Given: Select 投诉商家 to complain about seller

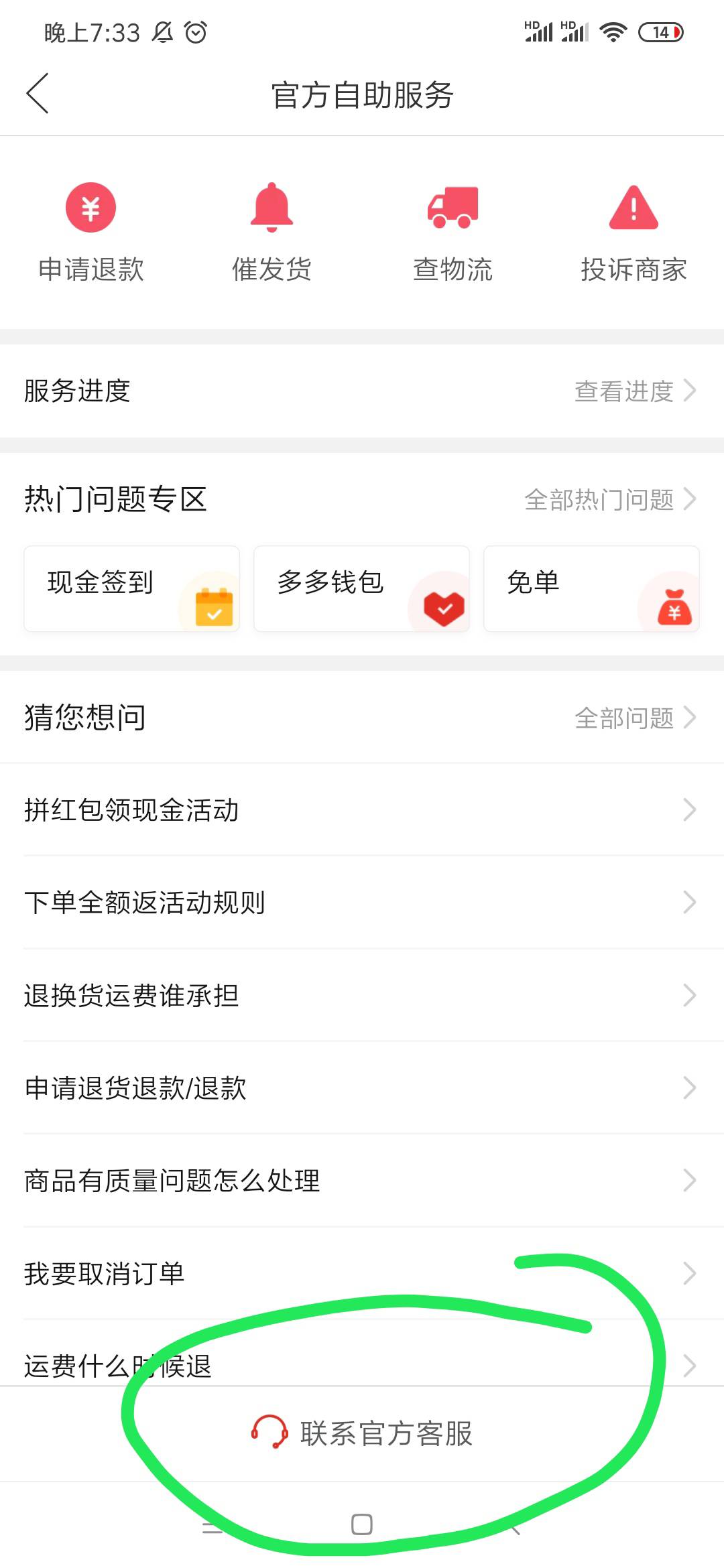Looking at the screenshot, I should coord(633,233).
